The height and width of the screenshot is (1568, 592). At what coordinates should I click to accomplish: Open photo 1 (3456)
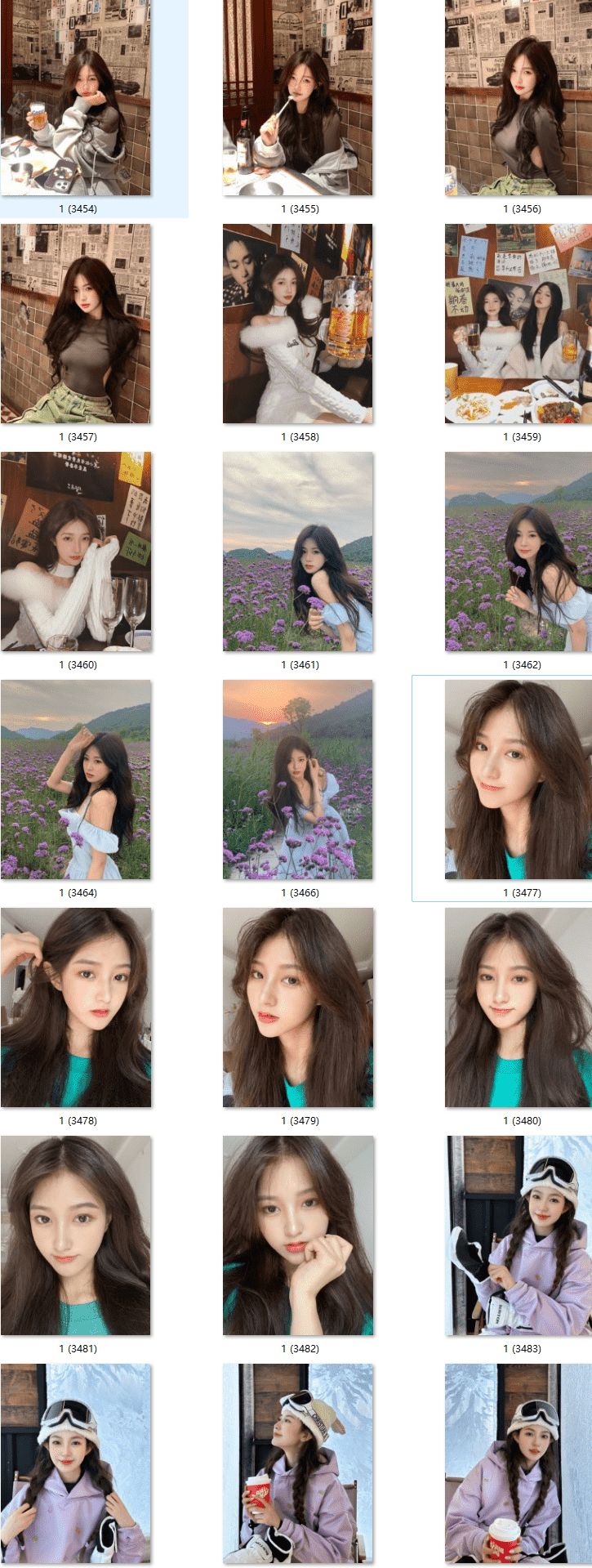point(519,98)
